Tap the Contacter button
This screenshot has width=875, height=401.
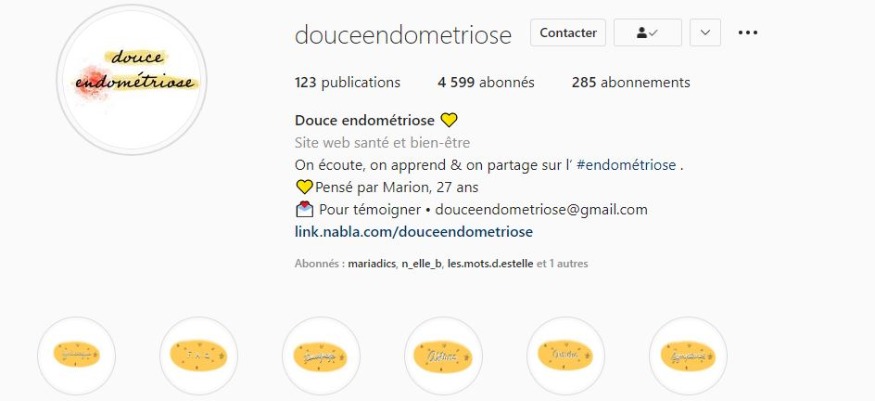[568, 33]
